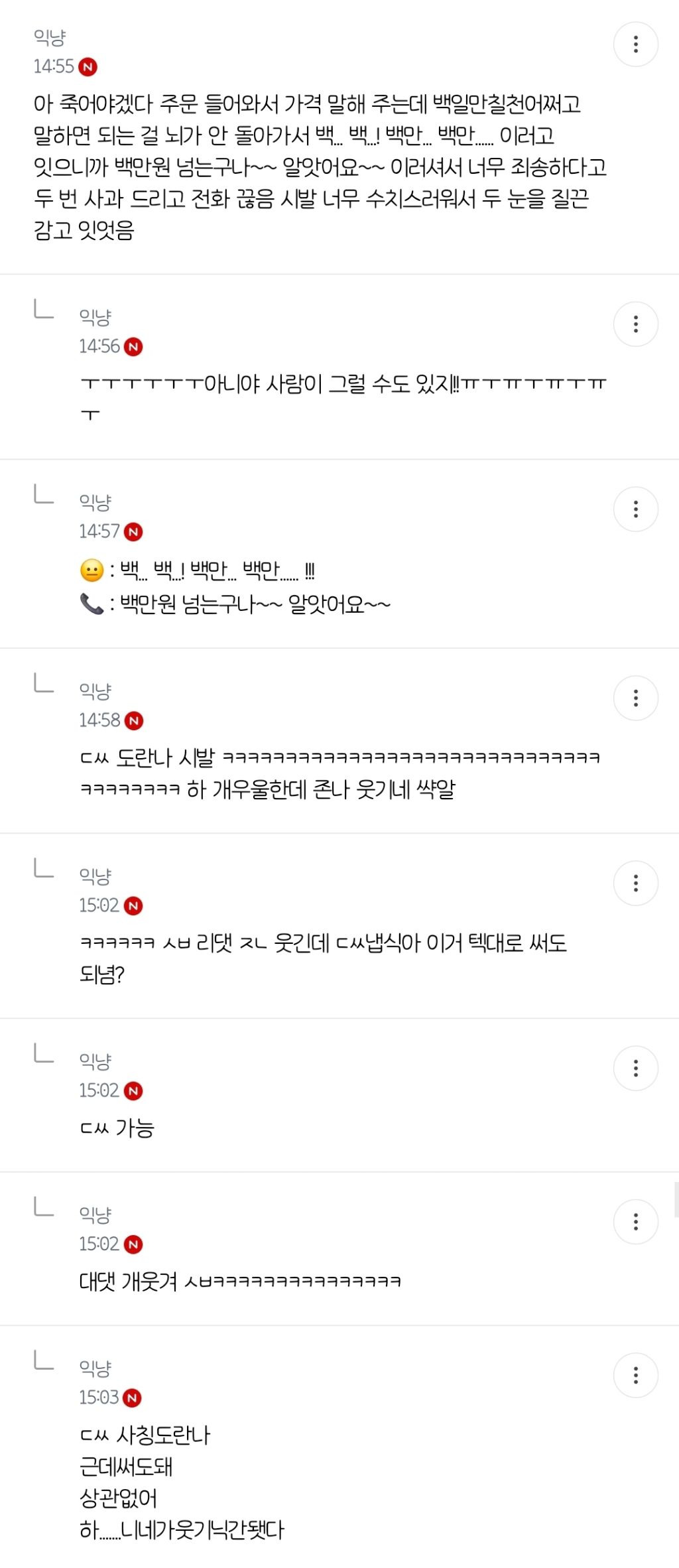Show options for the '대댓 개웃겨' reply

[635, 1222]
